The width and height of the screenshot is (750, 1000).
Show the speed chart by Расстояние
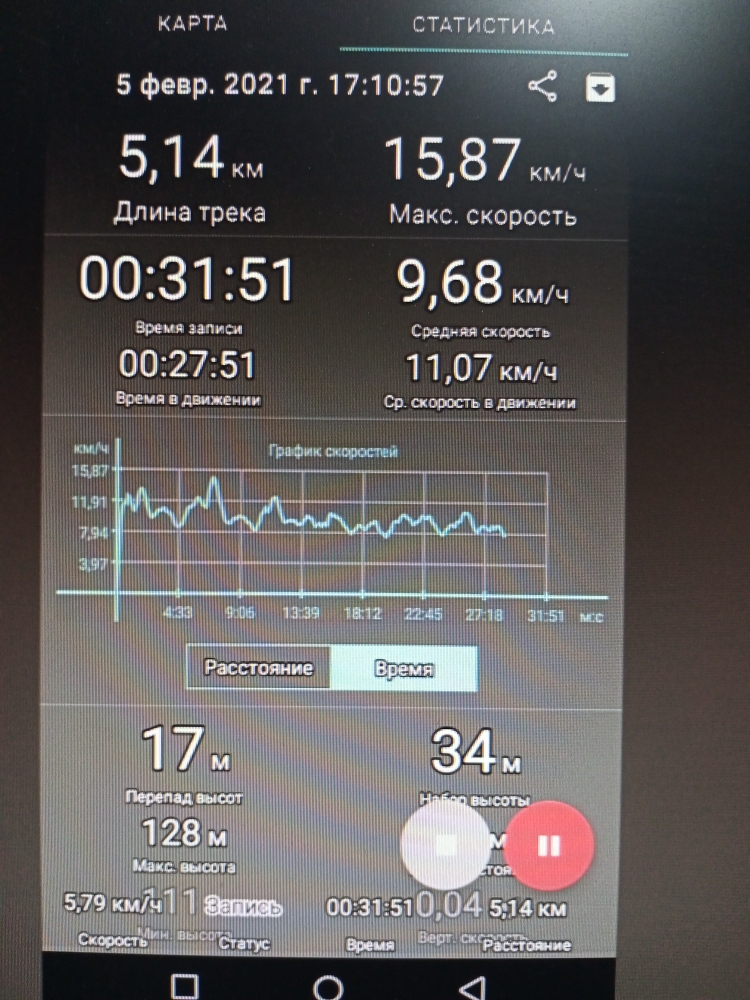[x=259, y=668]
